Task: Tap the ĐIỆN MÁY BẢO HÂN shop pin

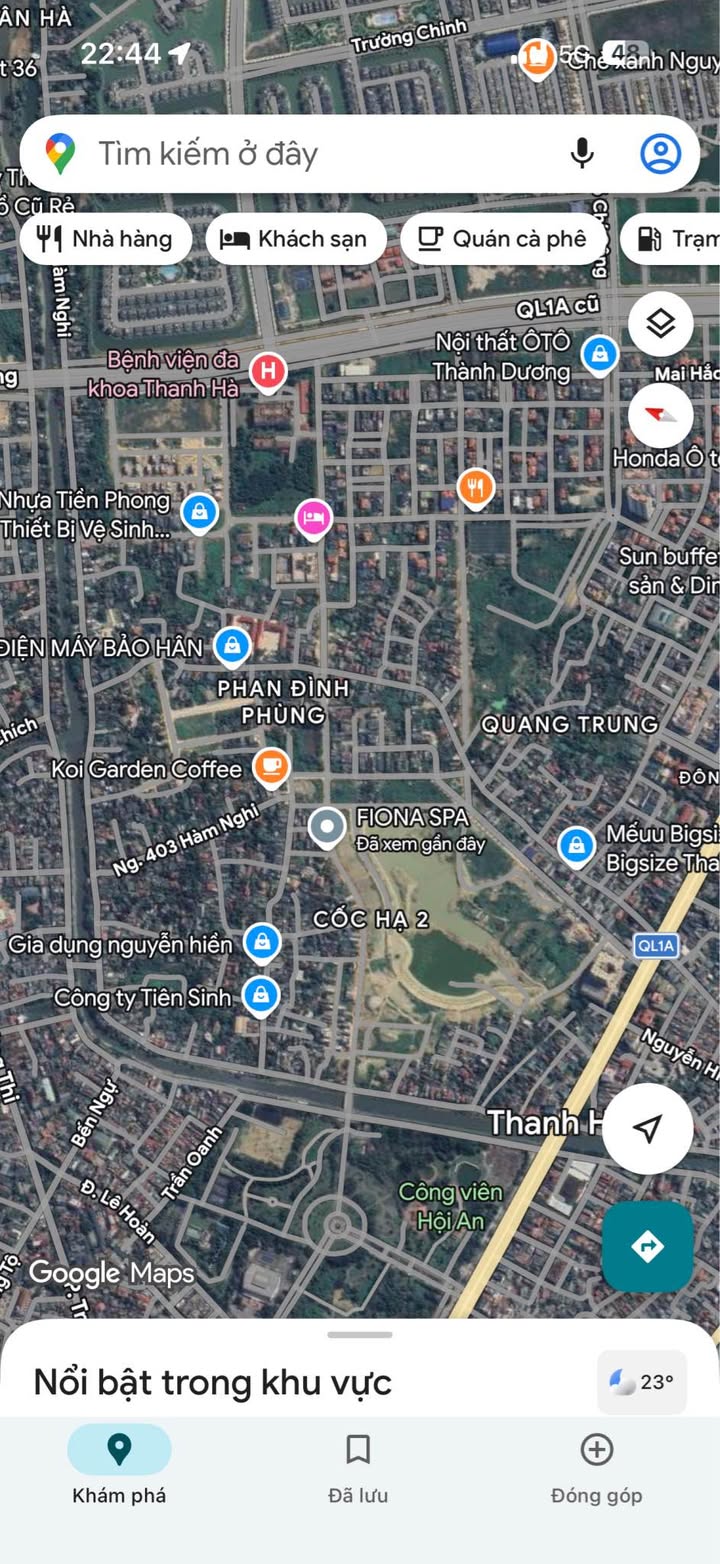Action: point(232,645)
